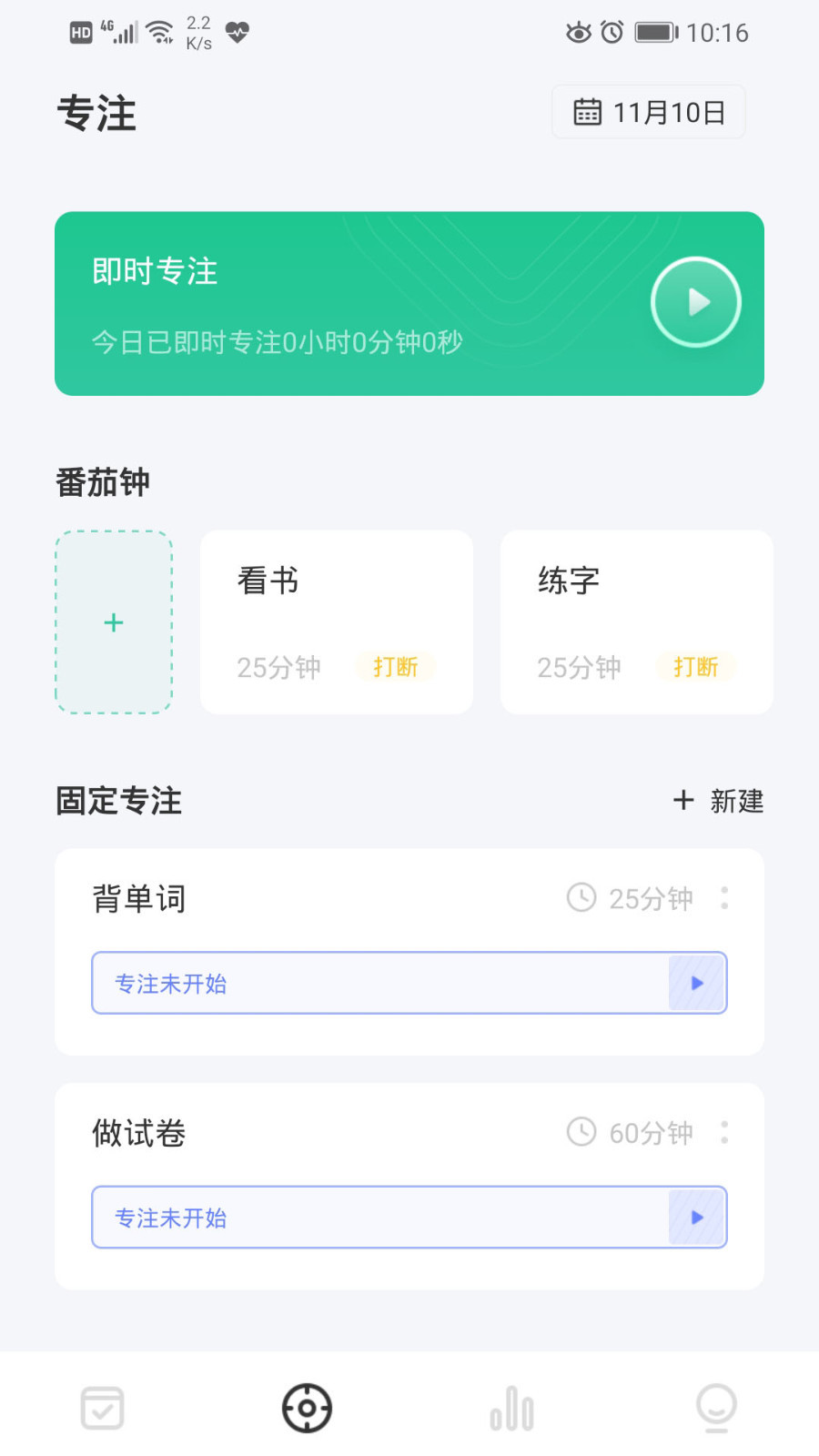Open the three-dot menu for 做试卷
Image resolution: width=819 pixels, height=1456 pixels.
(x=724, y=1133)
